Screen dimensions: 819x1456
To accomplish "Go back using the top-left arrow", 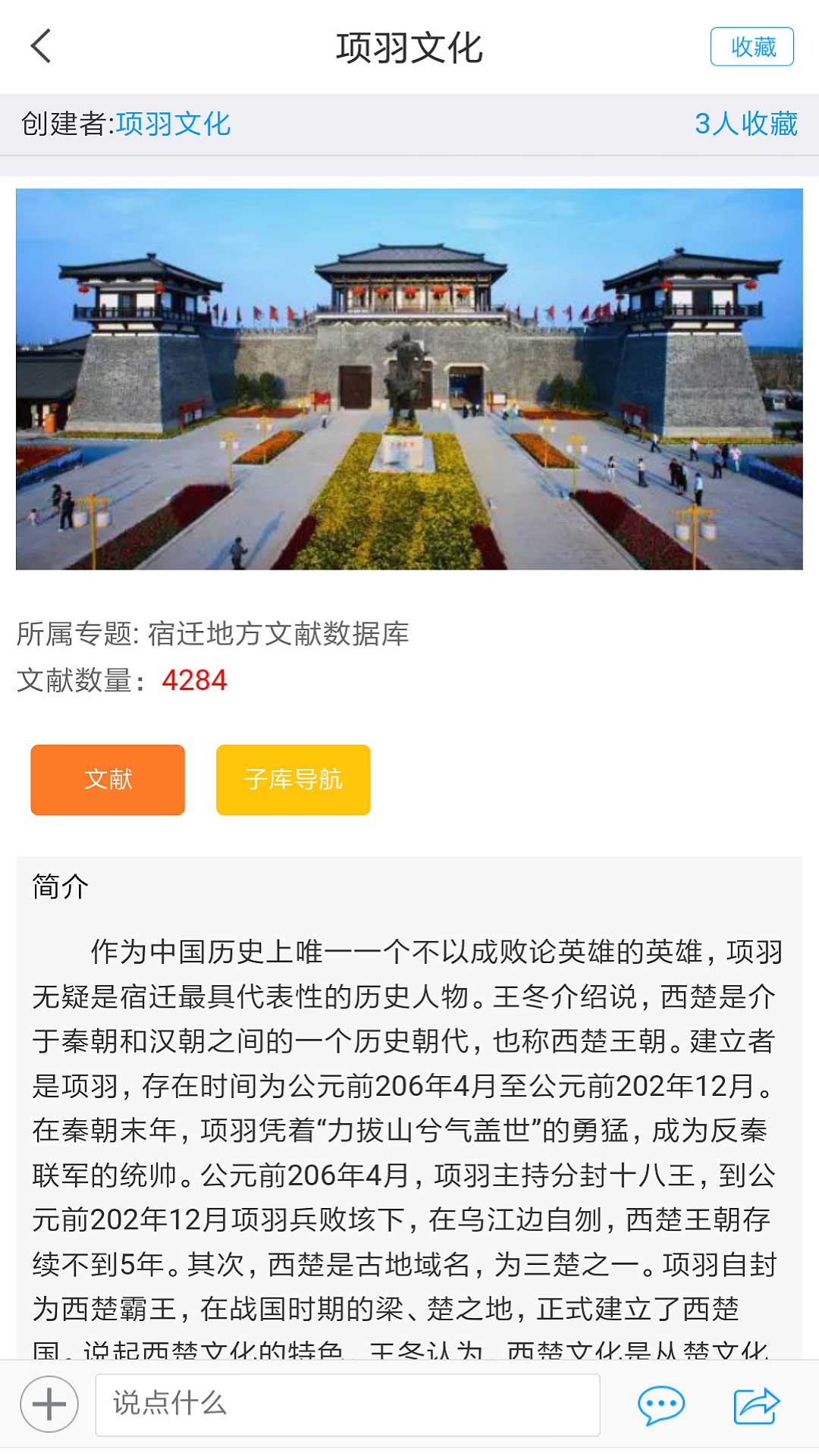I will (x=41, y=46).
